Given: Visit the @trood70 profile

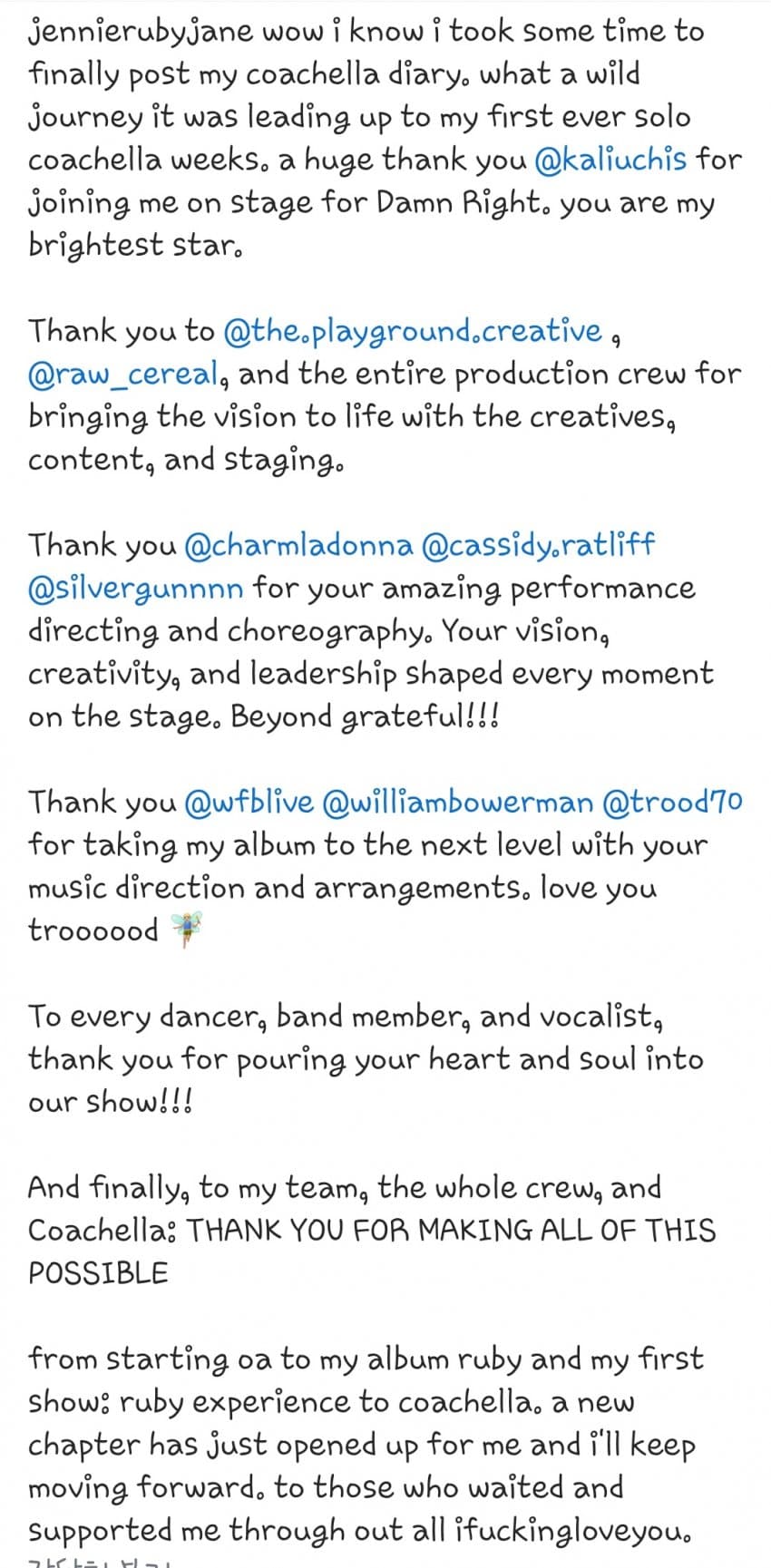Looking at the screenshot, I should pos(671,803).
